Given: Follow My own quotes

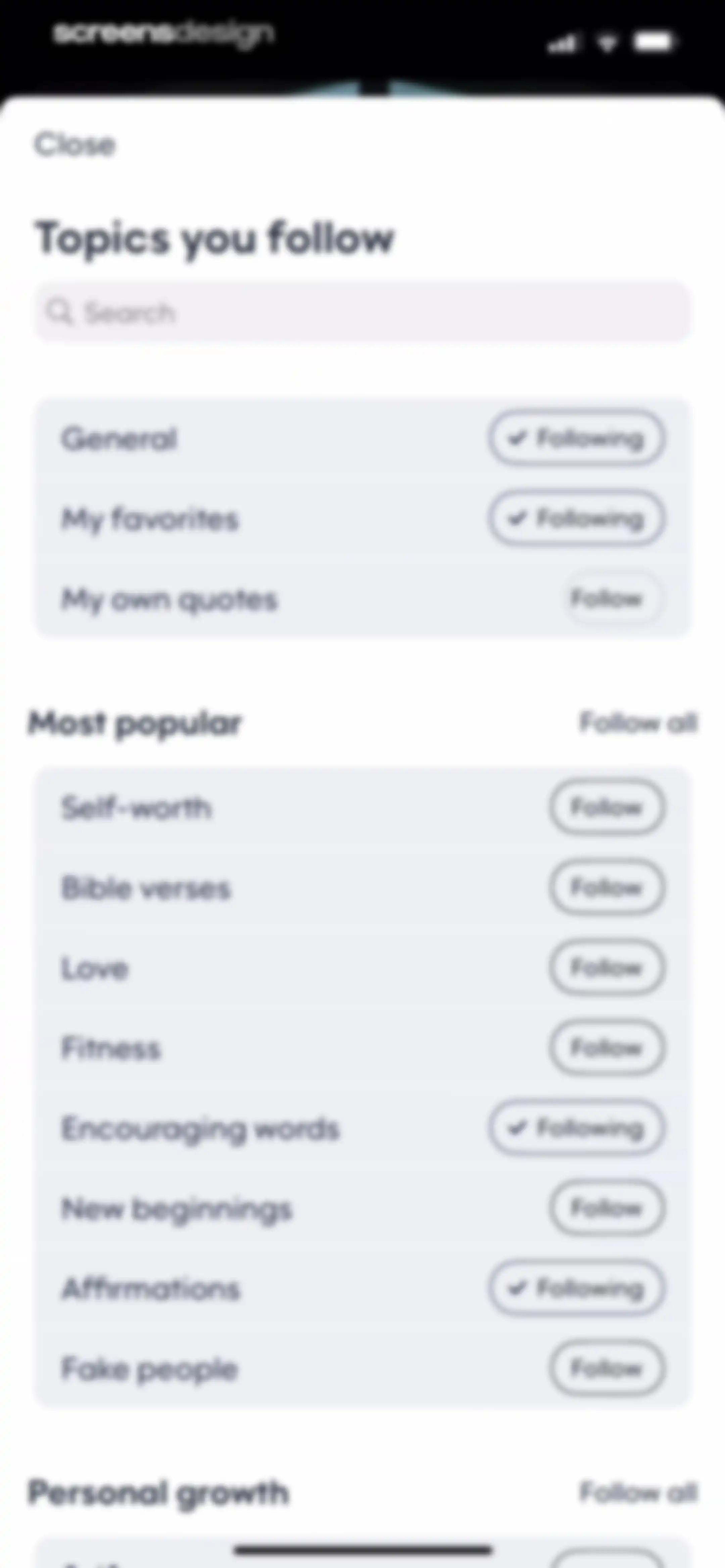Looking at the screenshot, I should [x=606, y=599].
